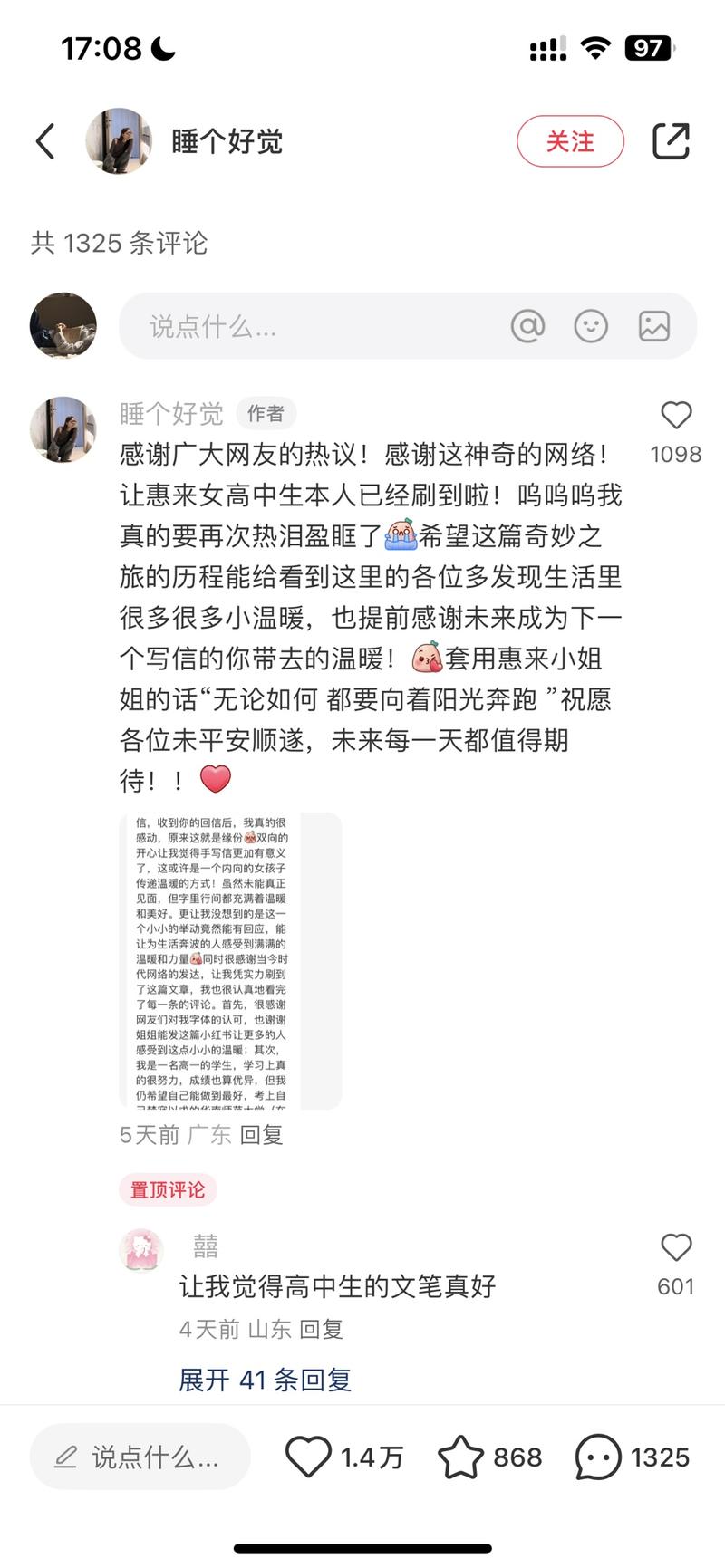
Task: Like the post with 1.4万 likes
Action: pos(309,1457)
